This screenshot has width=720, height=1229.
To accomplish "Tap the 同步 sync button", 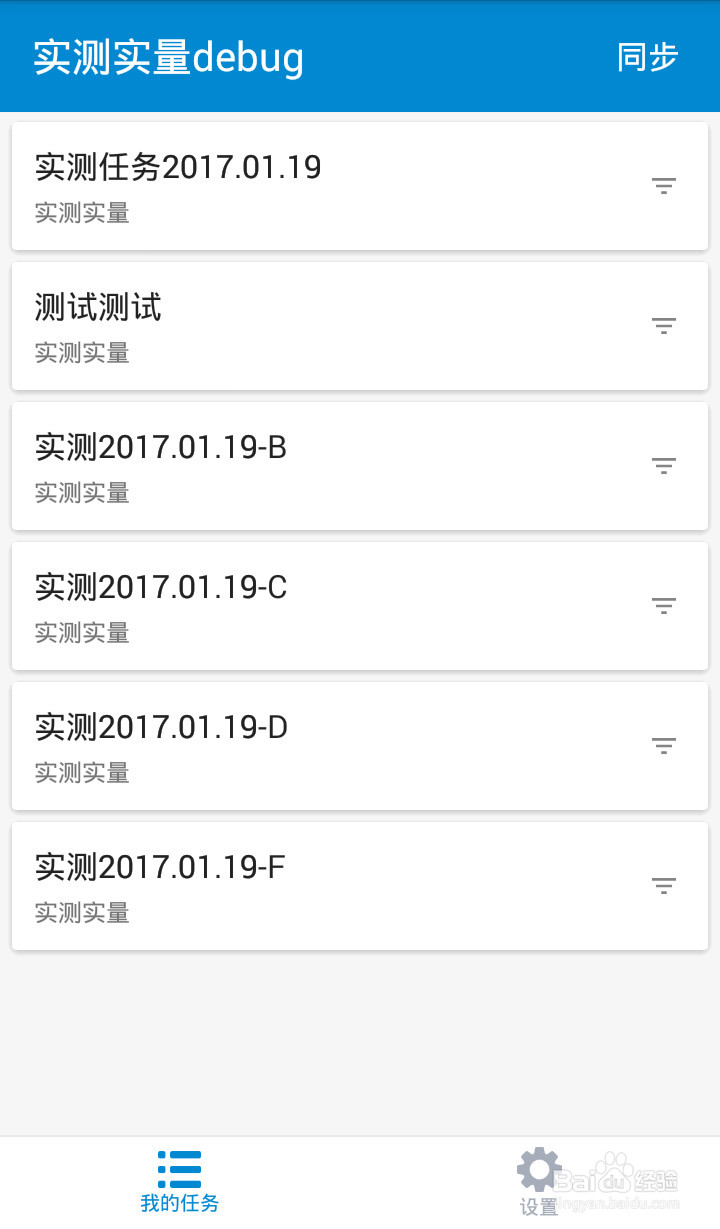I will point(648,57).
